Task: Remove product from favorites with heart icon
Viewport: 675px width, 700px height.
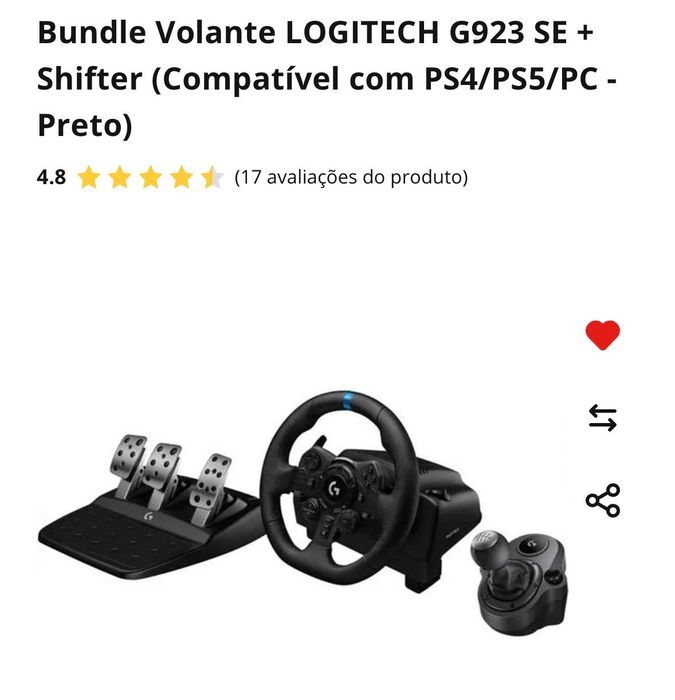Action: coord(602,335)
